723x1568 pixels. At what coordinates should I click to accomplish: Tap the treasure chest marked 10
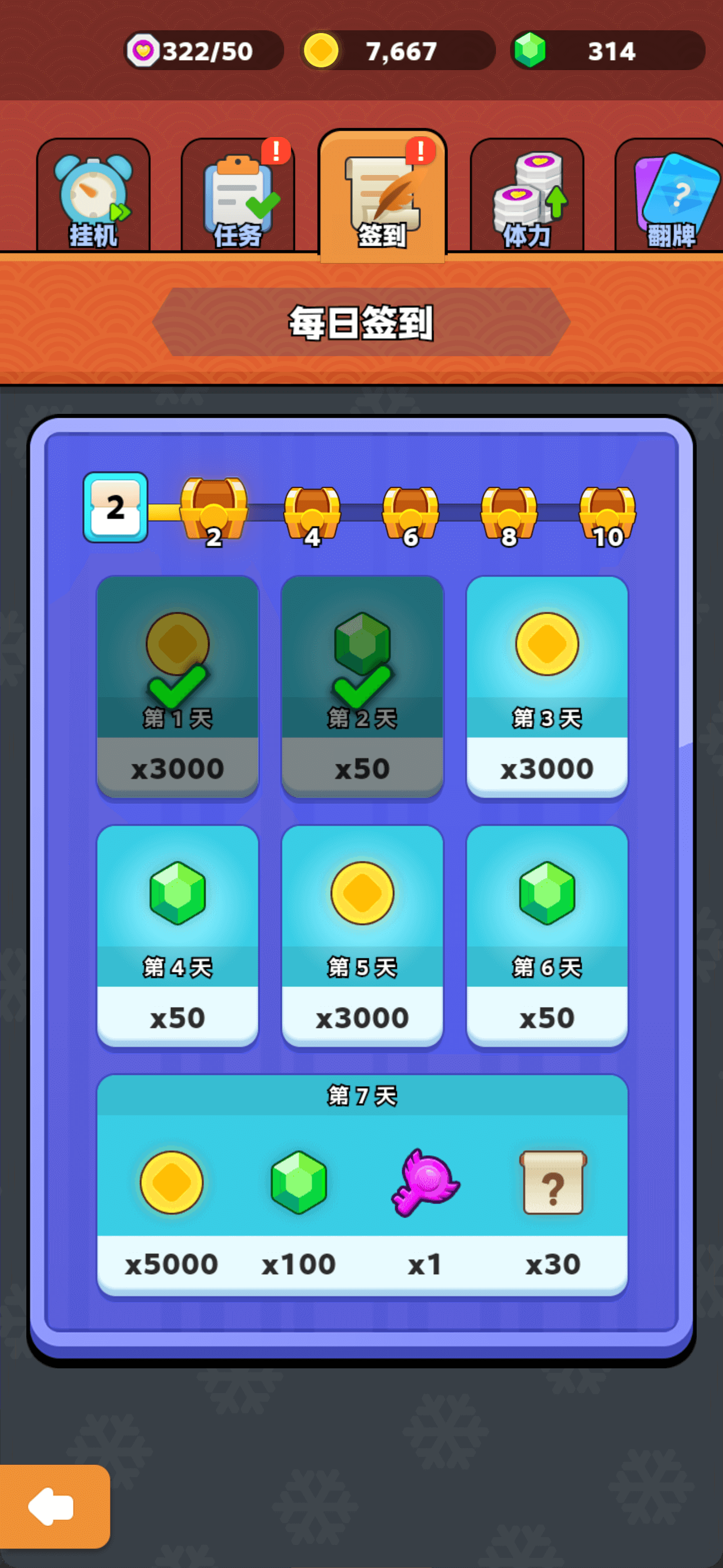pos(608,514)
